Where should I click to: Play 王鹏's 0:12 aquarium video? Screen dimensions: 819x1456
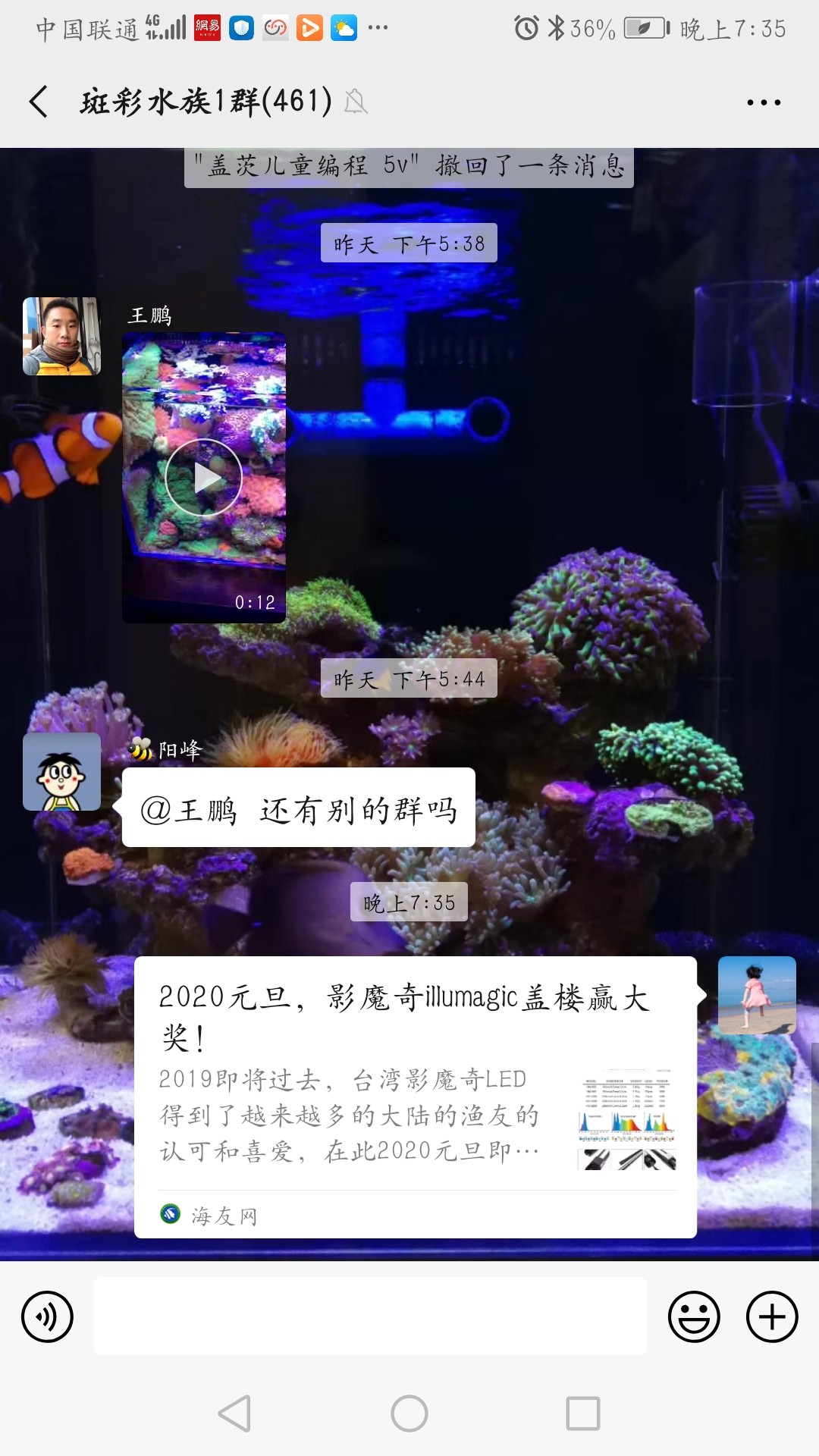[x=203, y=478]
